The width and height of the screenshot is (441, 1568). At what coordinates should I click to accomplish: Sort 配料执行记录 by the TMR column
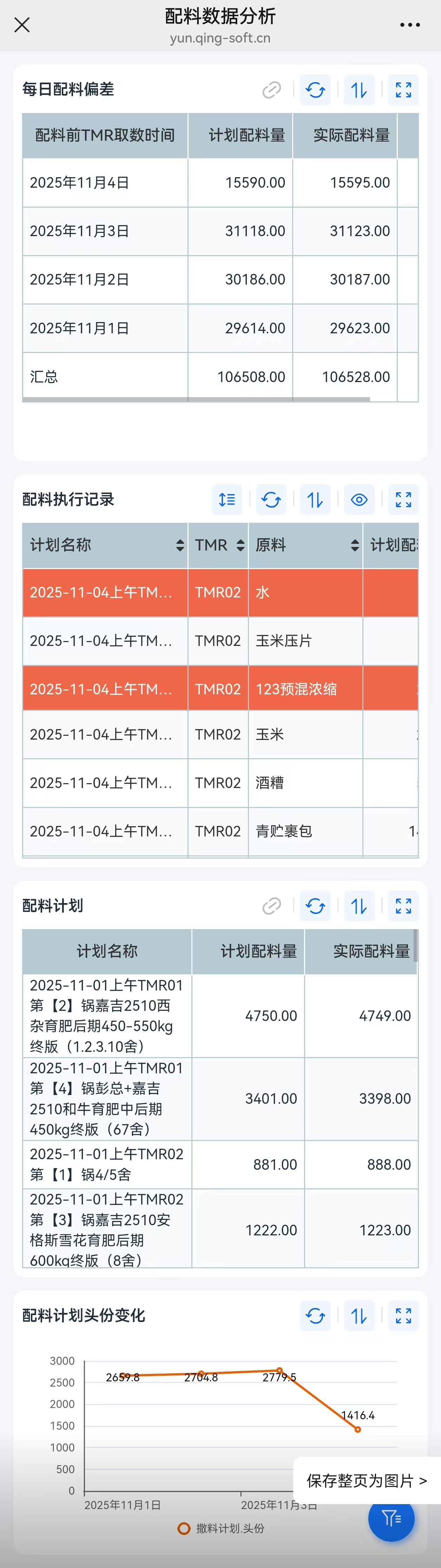coord(241,545)
